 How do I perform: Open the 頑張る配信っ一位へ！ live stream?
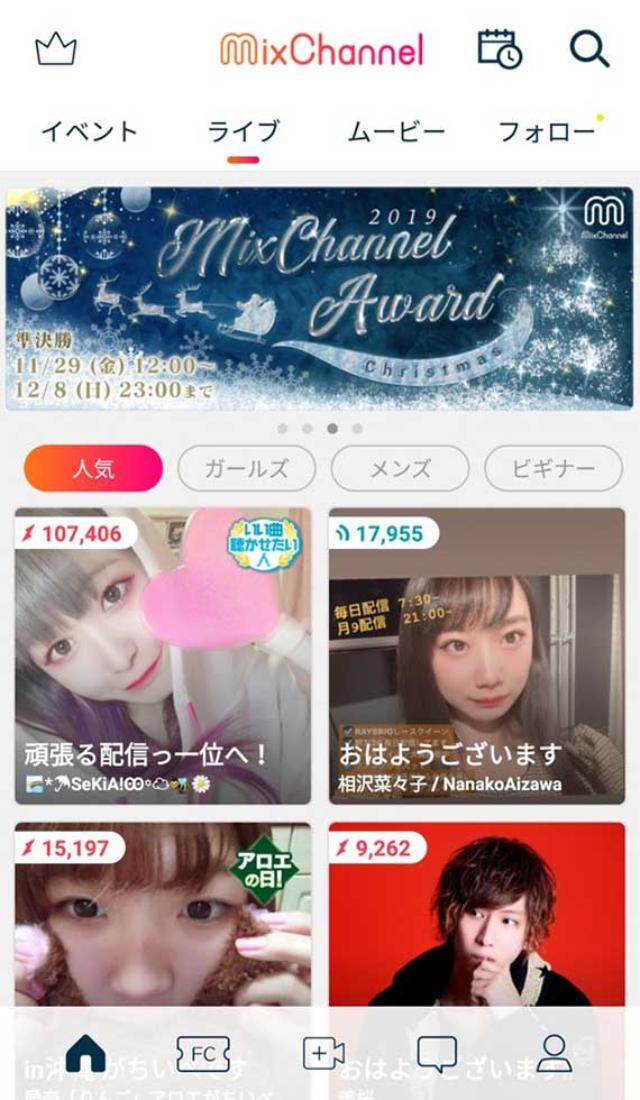(163, 655)
